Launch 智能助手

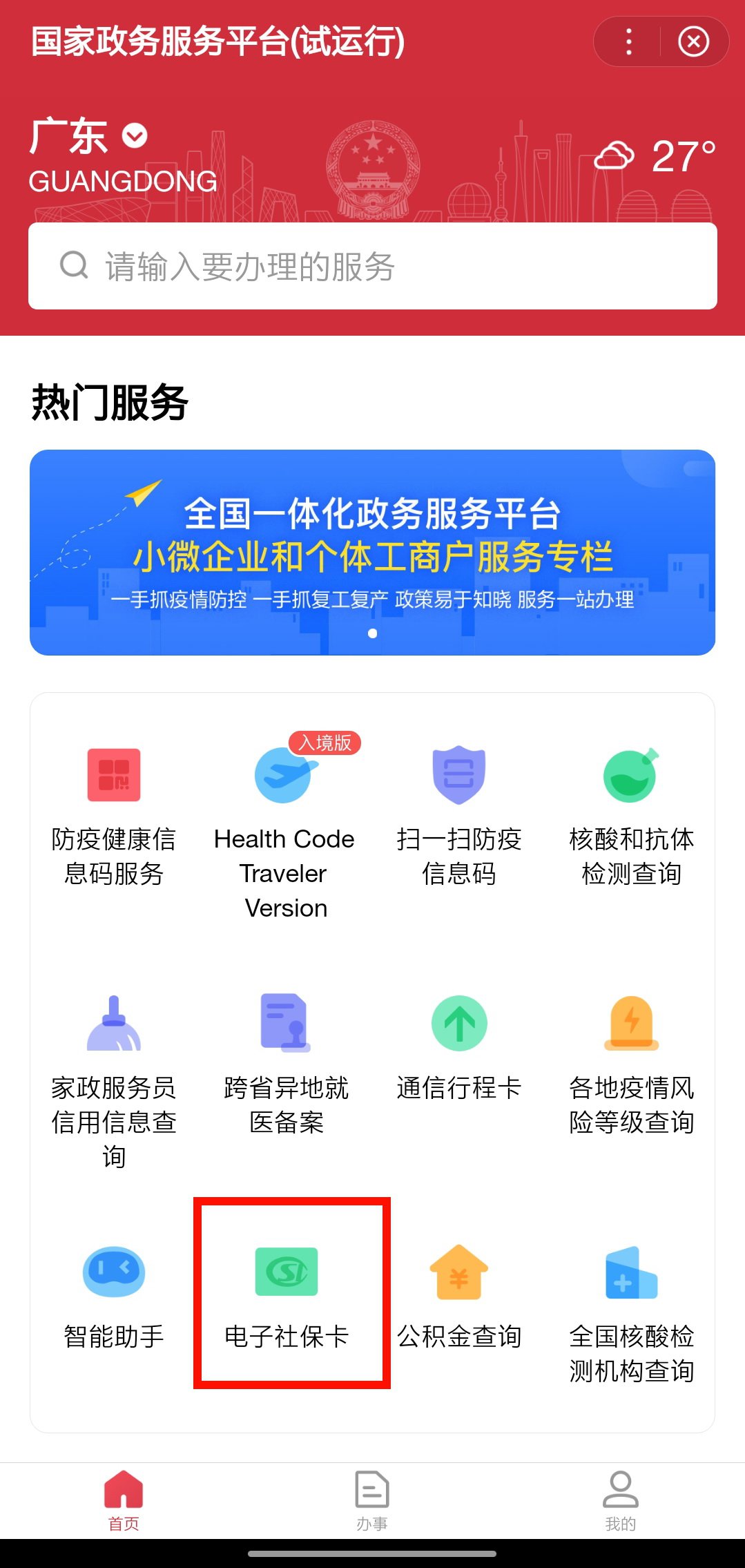(x=114, y=1299)
